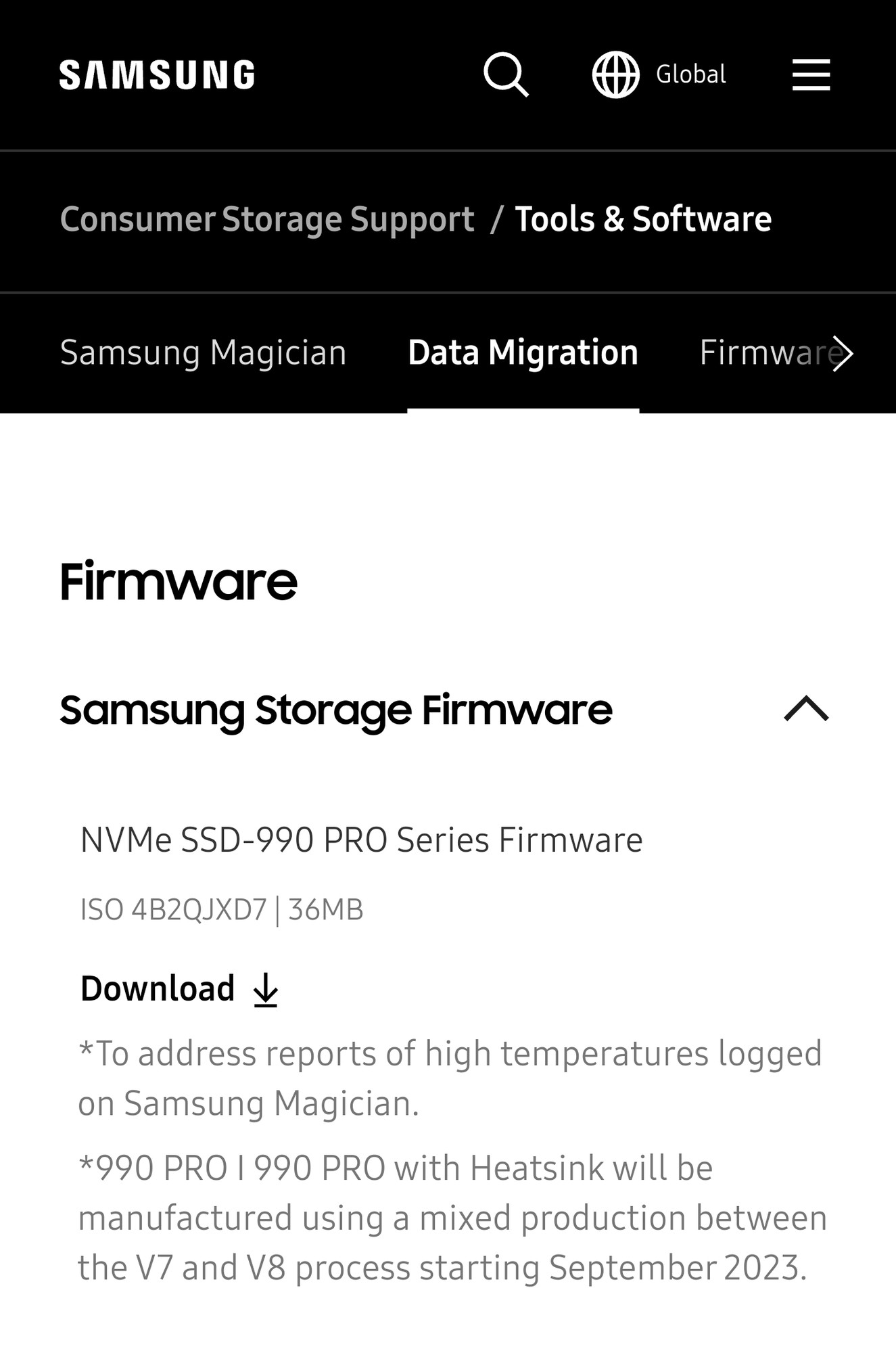896x1353 pixels.
Task: Open the search icon in the header
Action: point(506,74)
